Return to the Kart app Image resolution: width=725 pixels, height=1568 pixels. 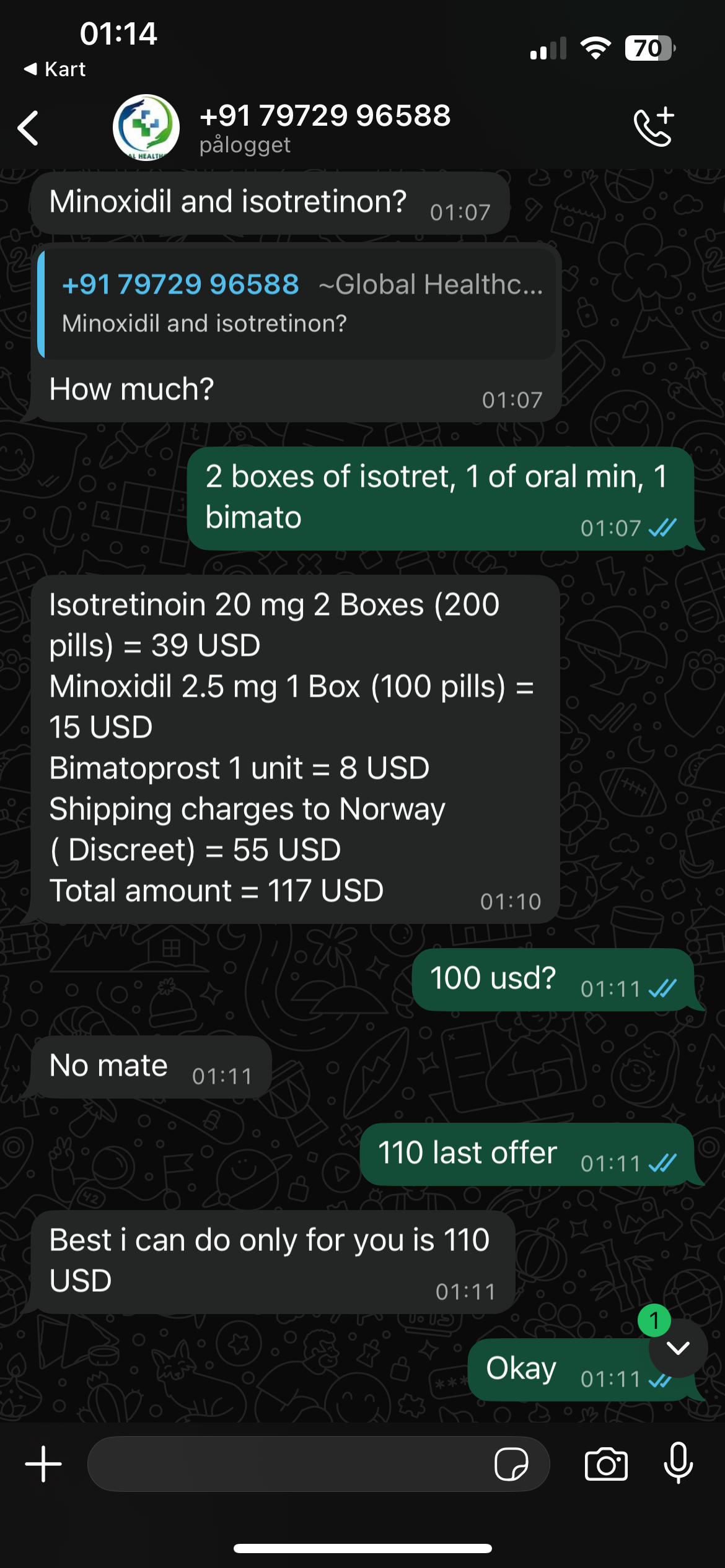(x=55, y=69)
